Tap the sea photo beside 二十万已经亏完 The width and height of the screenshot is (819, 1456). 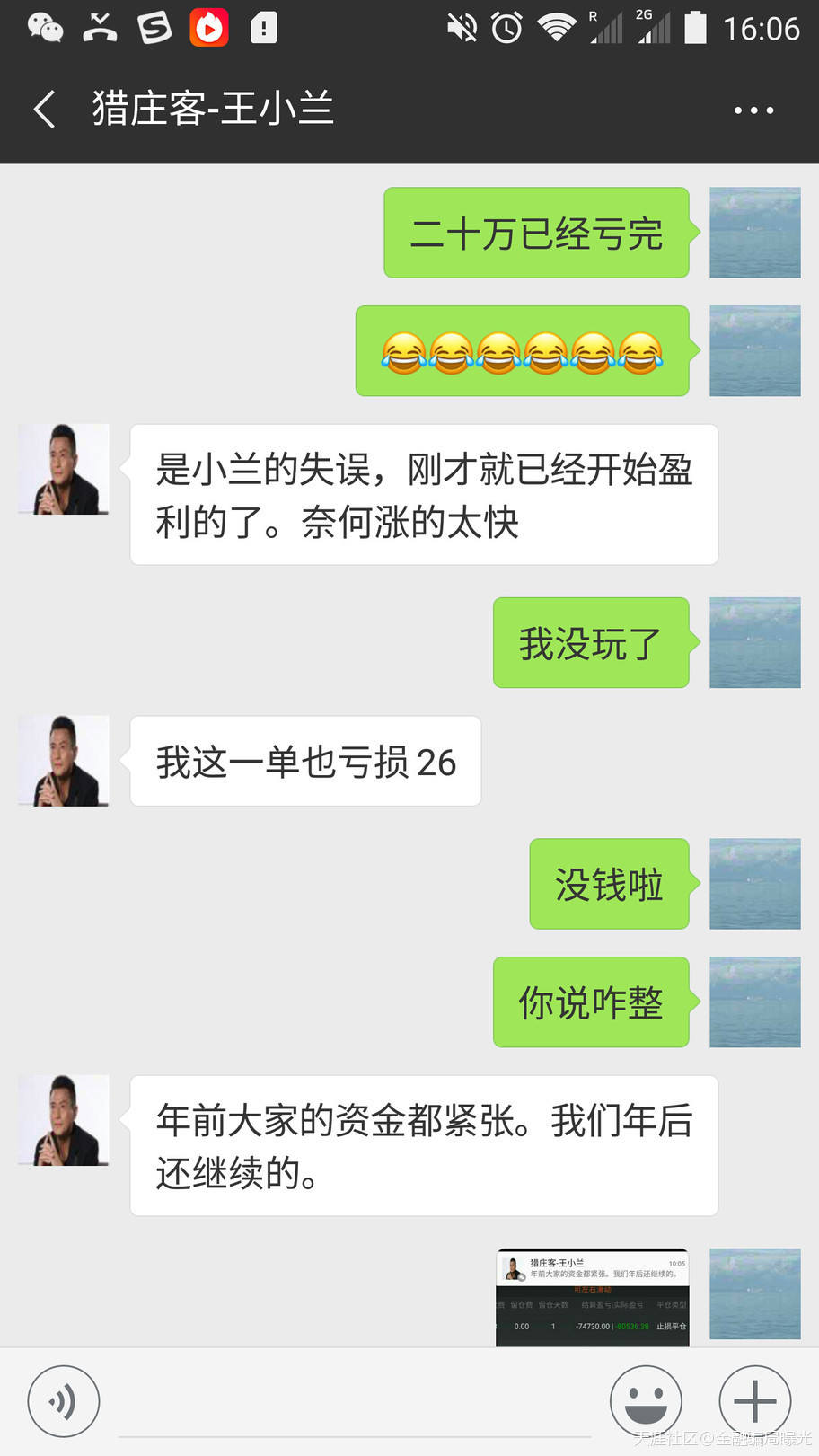click(x=754, y=232)
